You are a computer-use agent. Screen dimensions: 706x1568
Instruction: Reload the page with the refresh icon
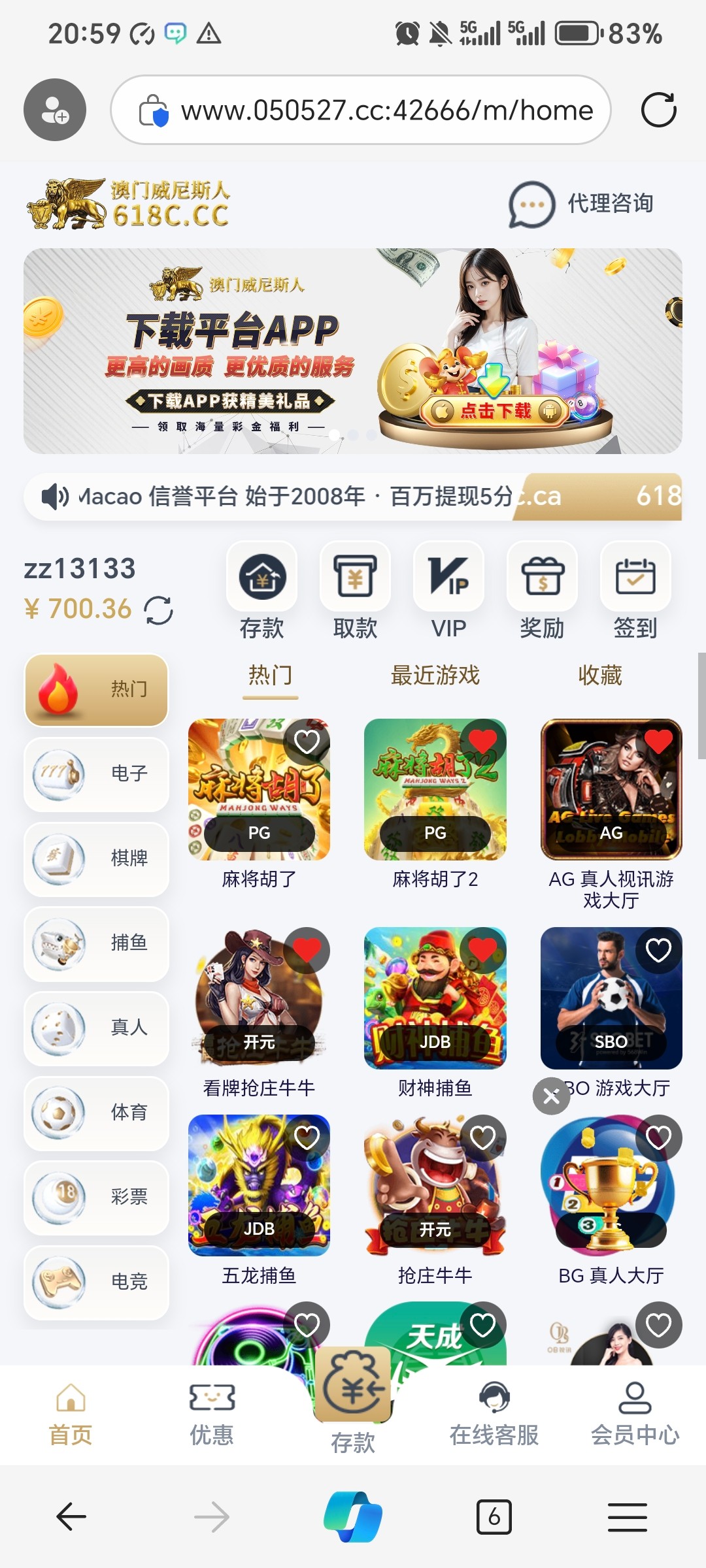click(658, 110)
